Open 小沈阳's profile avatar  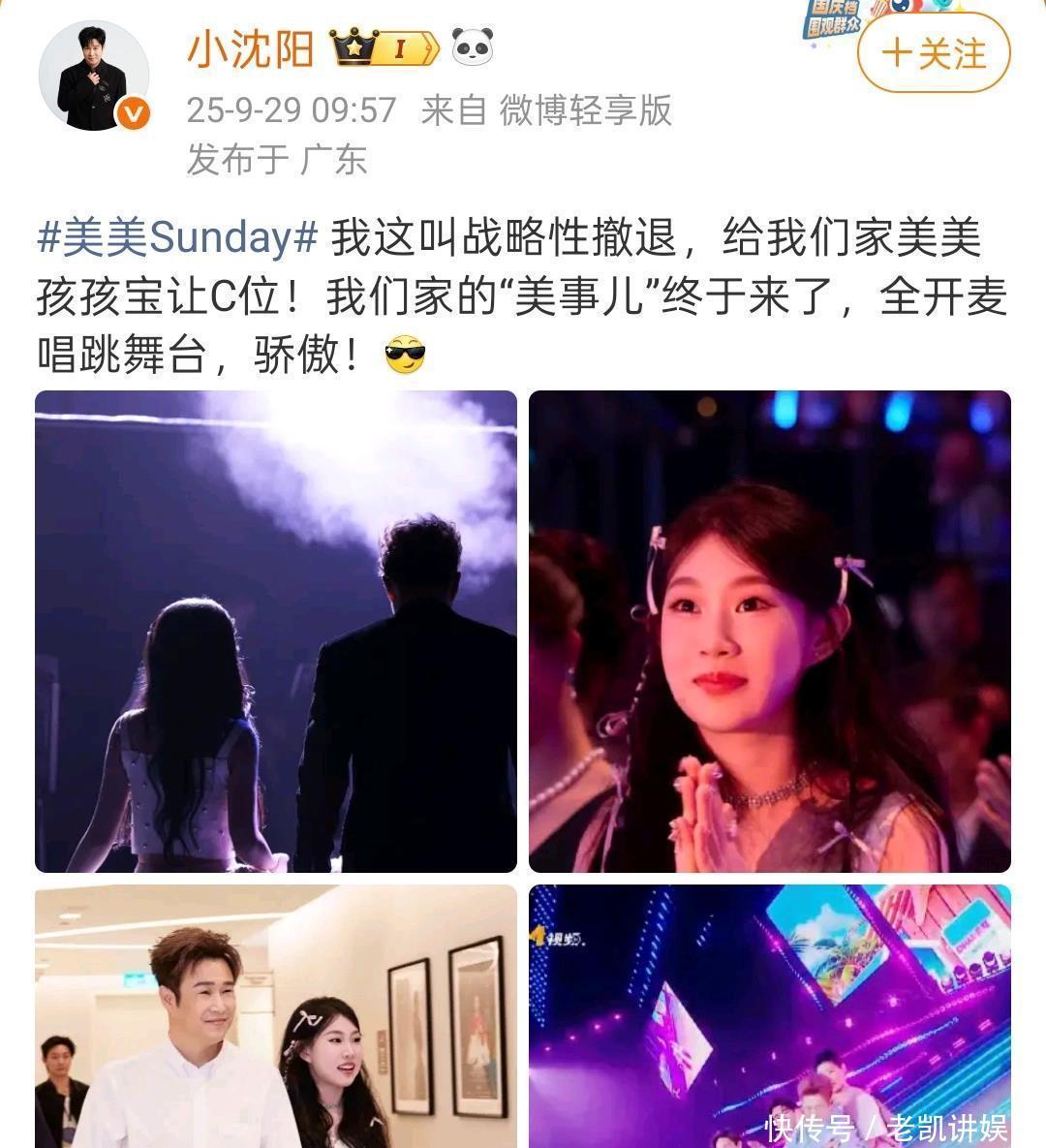click(94, 76)
